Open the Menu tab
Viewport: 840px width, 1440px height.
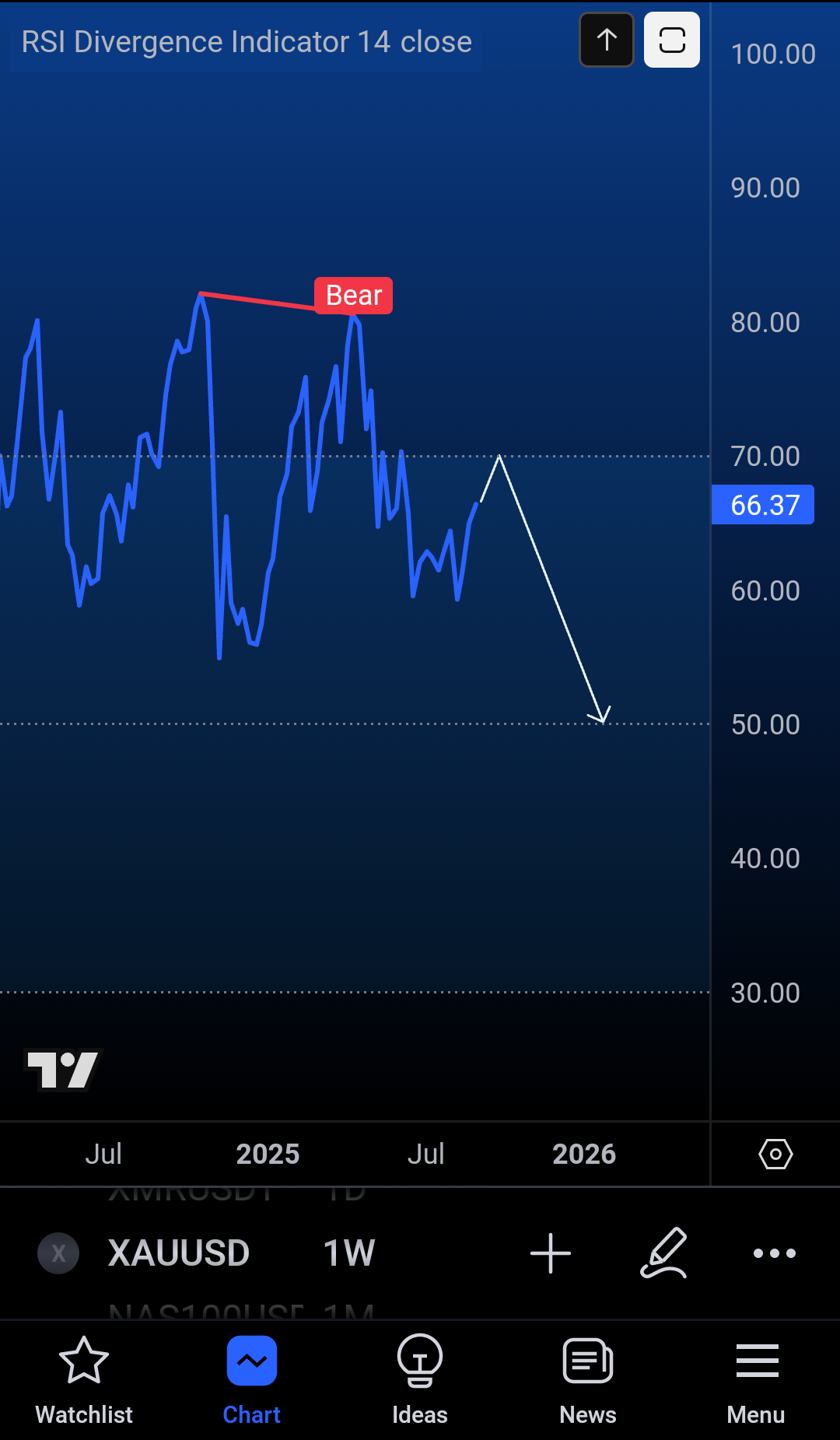tap(756, 1381)
